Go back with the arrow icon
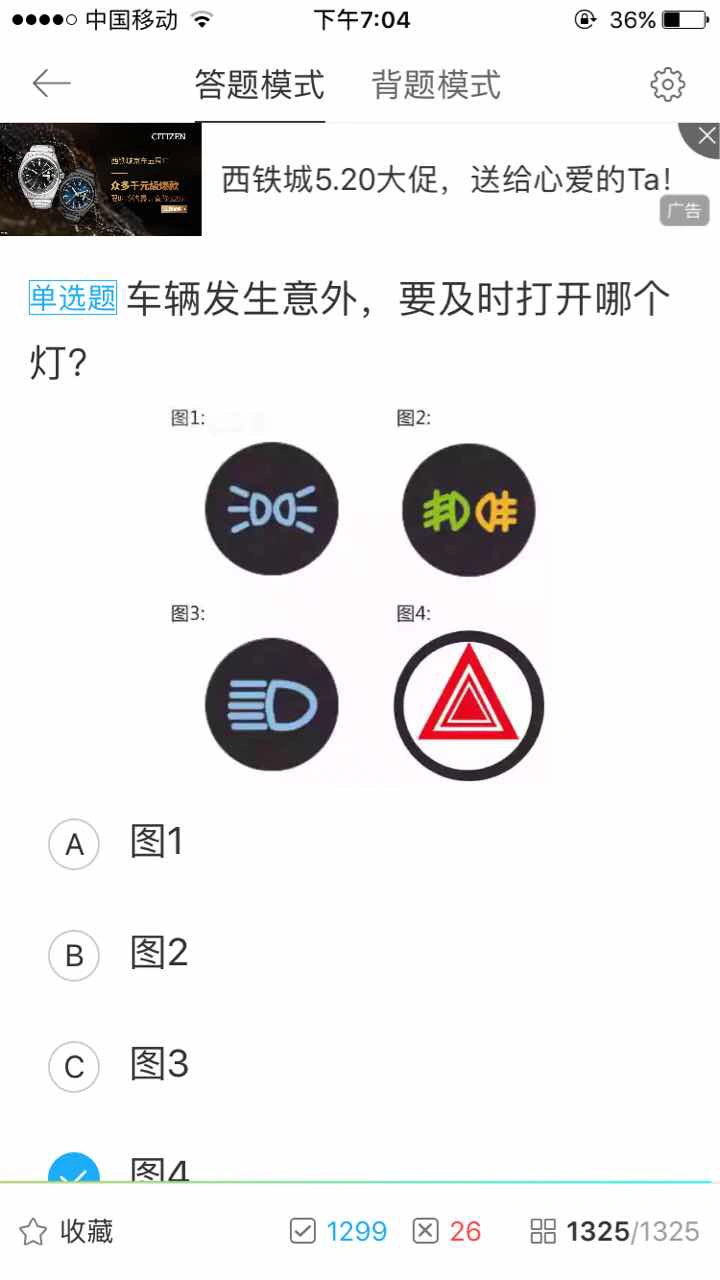720x1280 pixels. 51,84
